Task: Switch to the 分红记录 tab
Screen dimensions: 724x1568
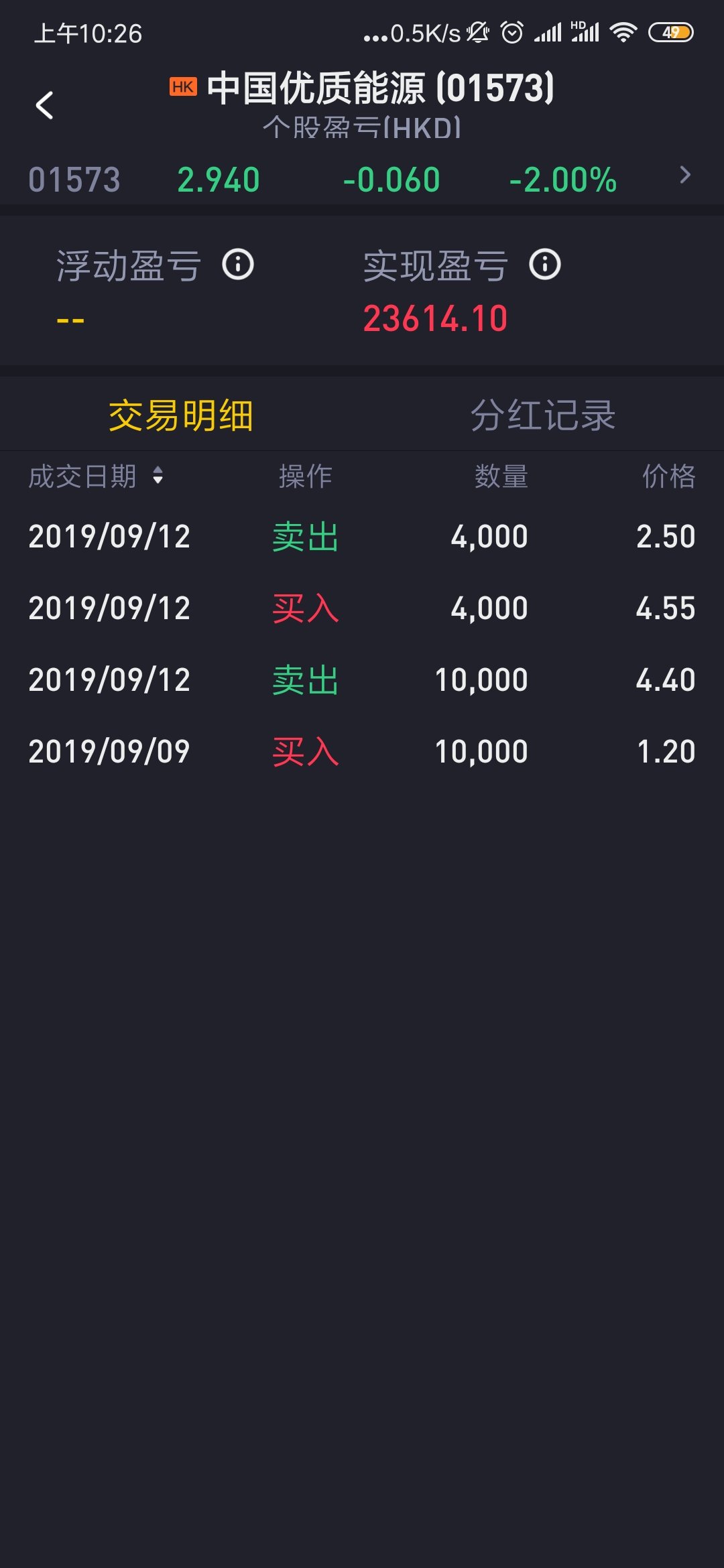Action: click(543, 415)
